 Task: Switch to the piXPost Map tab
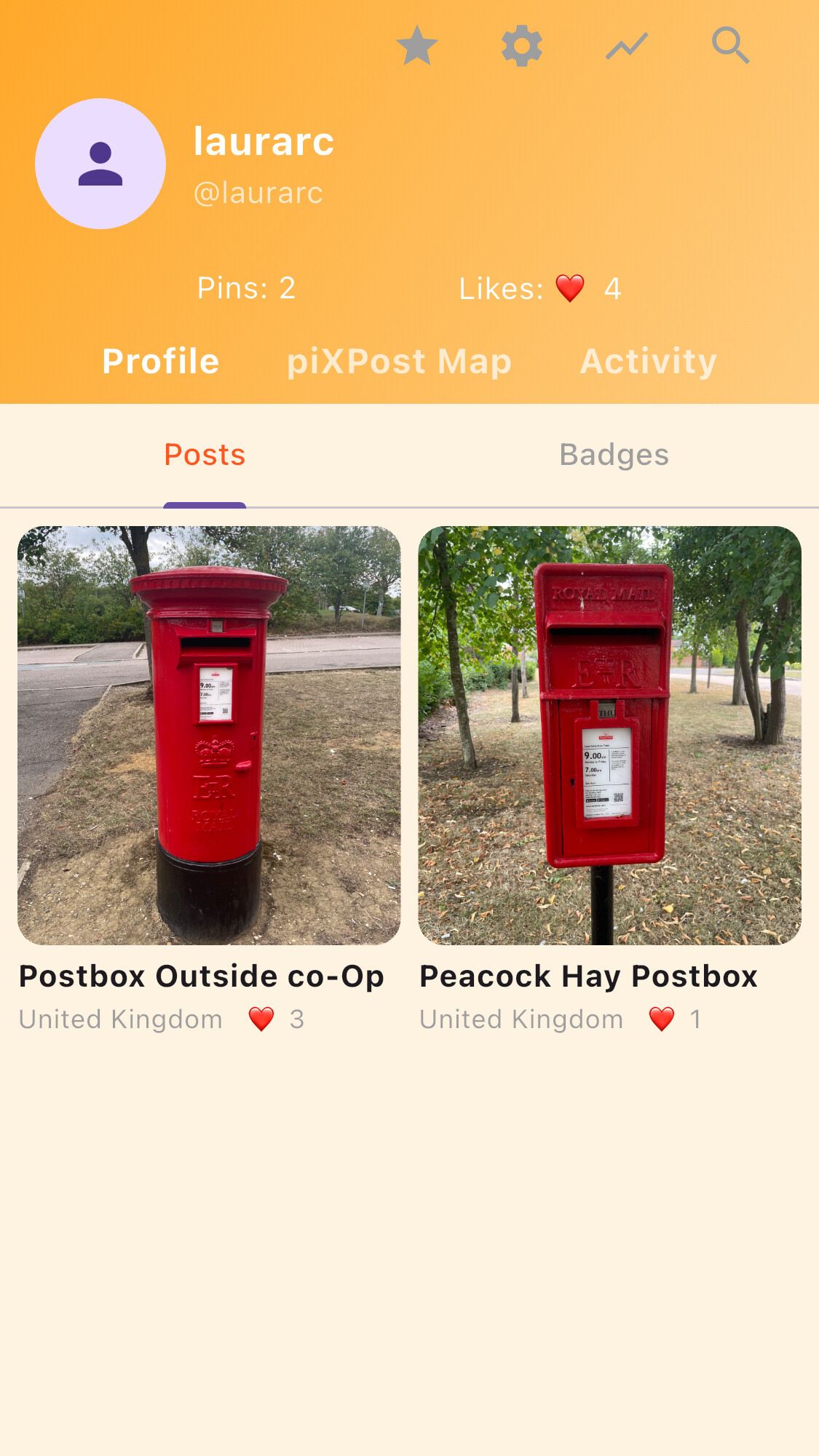tap(399, 362)
